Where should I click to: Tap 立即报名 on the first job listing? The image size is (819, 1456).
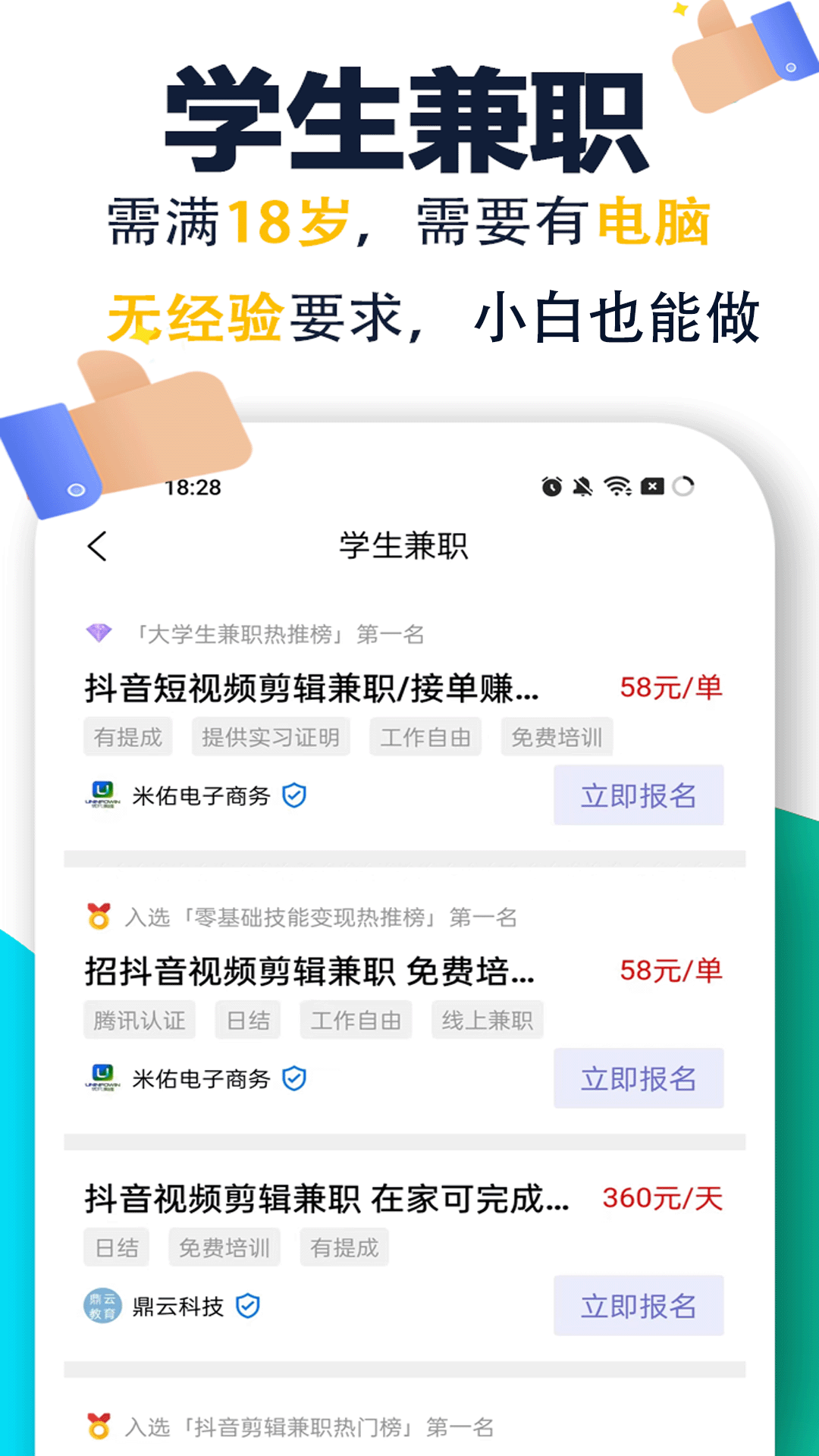[x=639, y=795]
